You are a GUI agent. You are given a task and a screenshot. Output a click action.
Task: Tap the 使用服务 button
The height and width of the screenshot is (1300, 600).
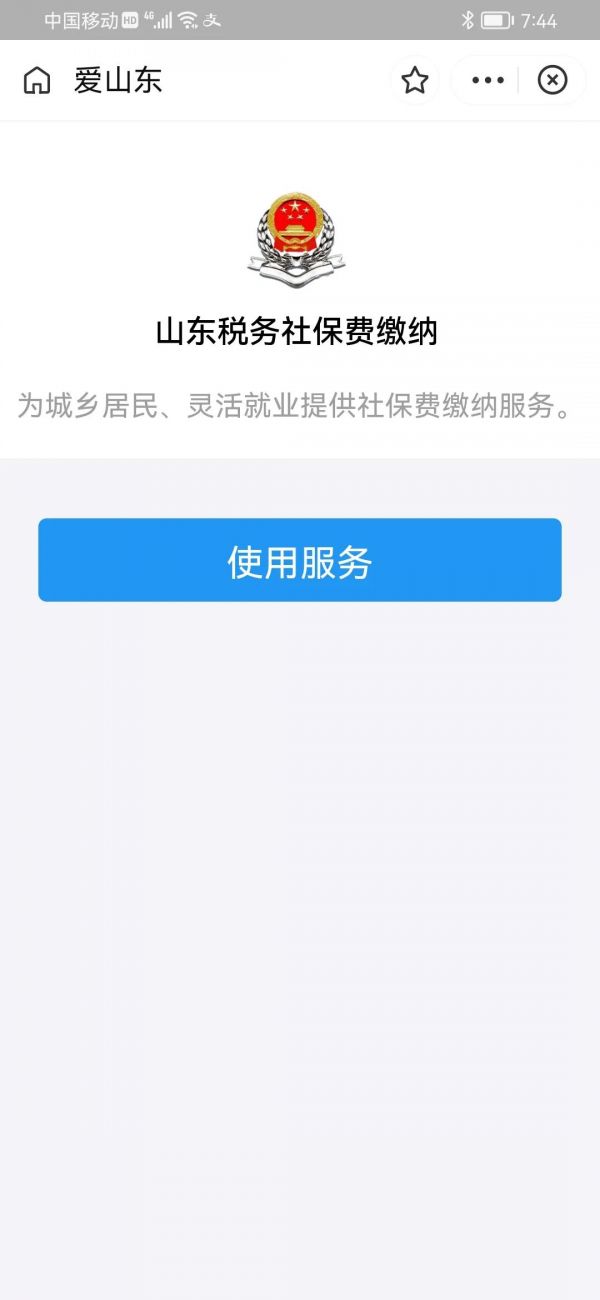tap(300, 560)
